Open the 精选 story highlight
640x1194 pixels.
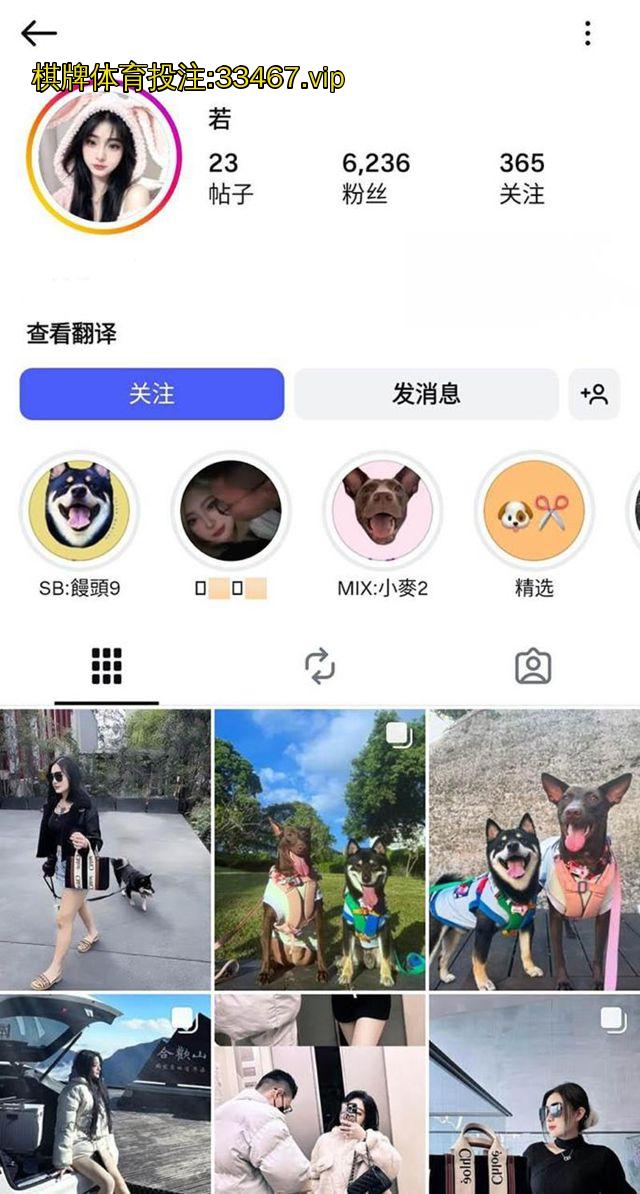534,512
